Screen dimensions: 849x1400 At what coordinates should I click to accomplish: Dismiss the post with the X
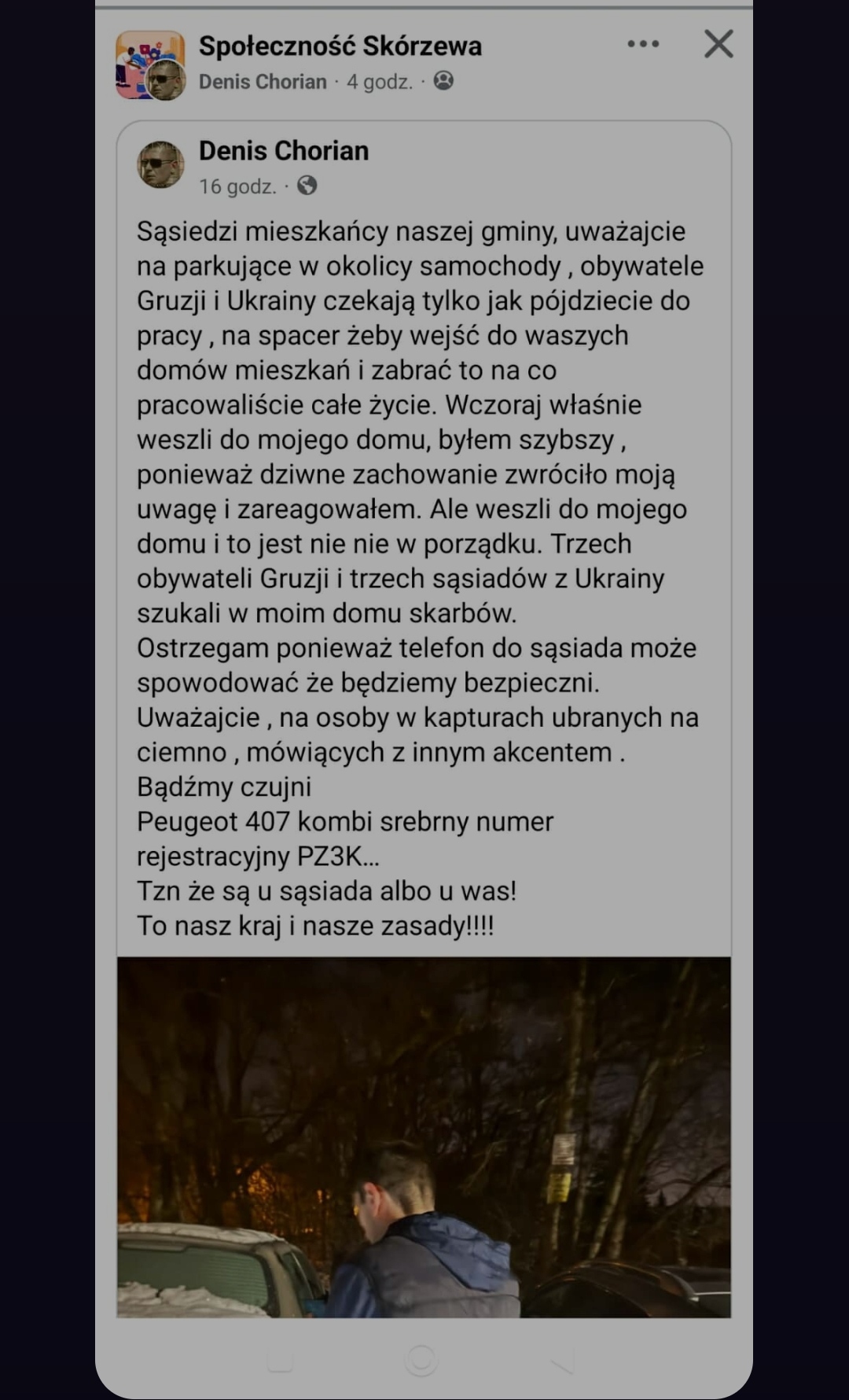click(719, 44)
